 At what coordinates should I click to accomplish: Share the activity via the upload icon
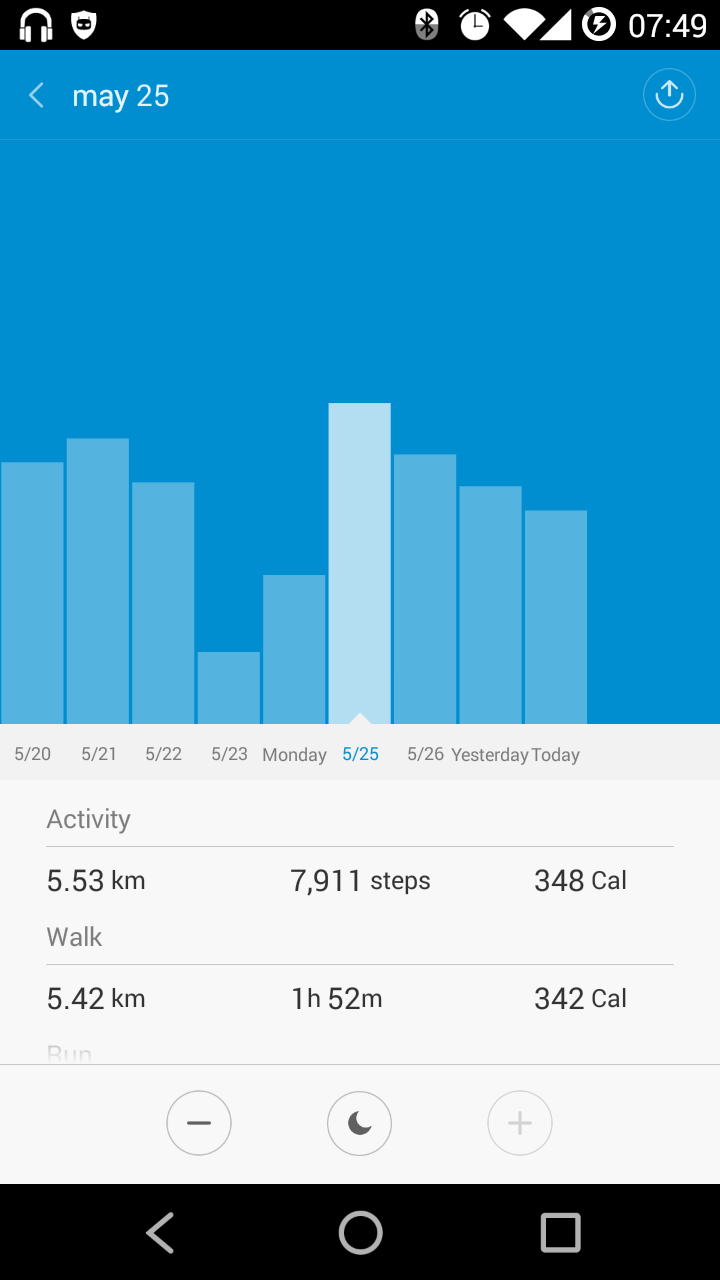(669, 95)
